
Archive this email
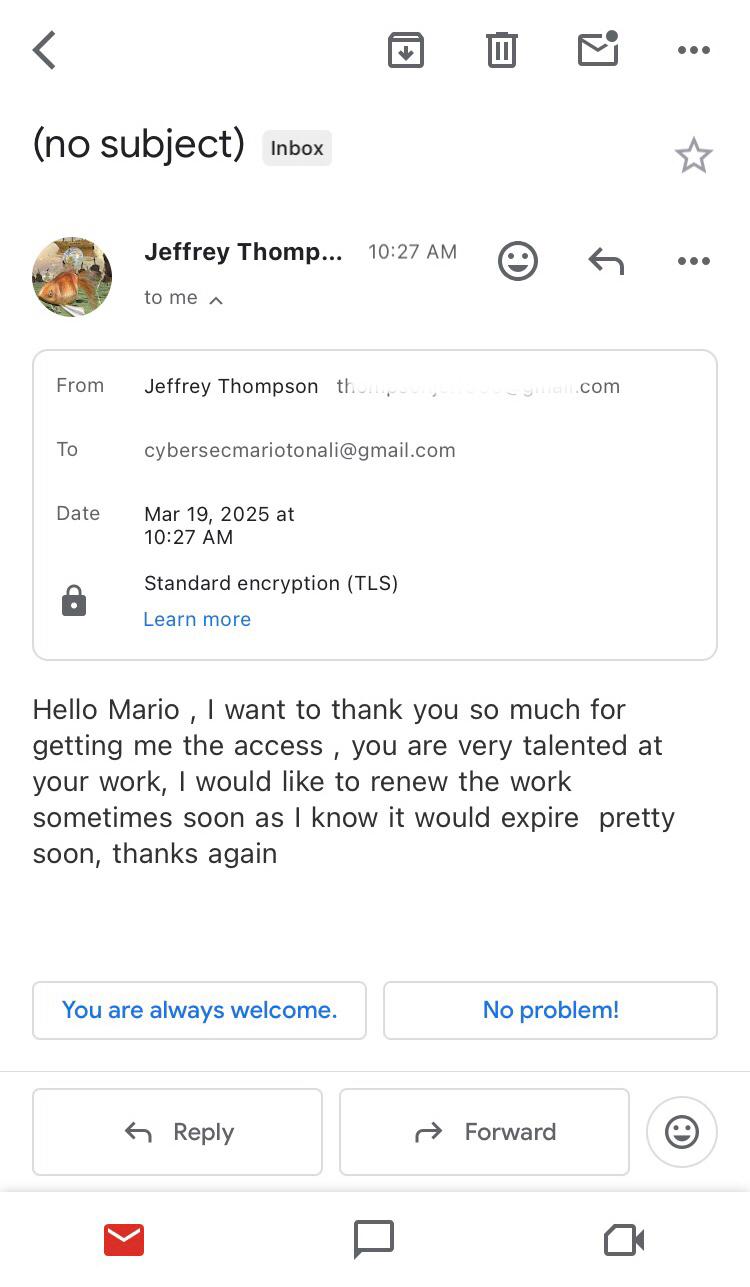(x=405, y=50)
